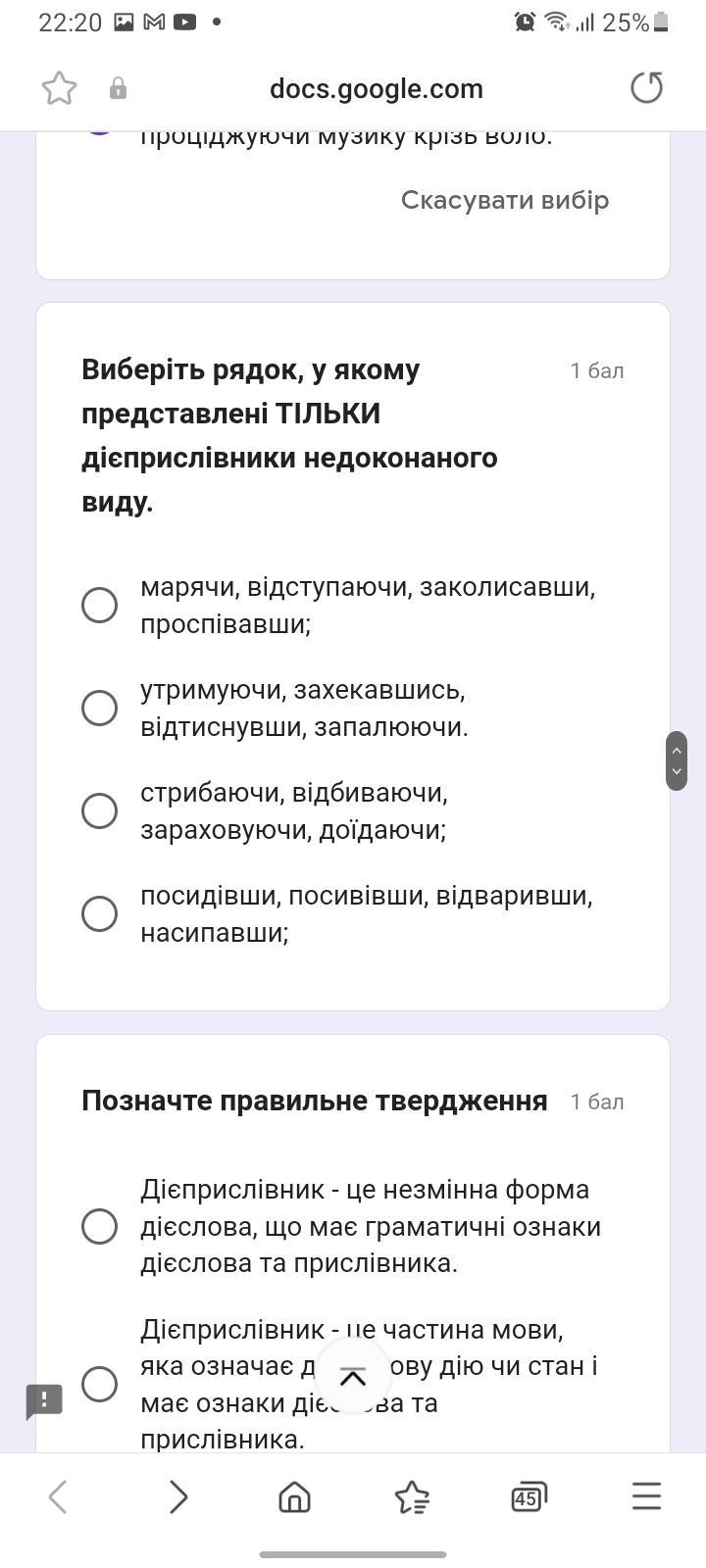
Task: Tap the docs.google.com address bar
Action: pyautogui.click(x=376, y=89)
